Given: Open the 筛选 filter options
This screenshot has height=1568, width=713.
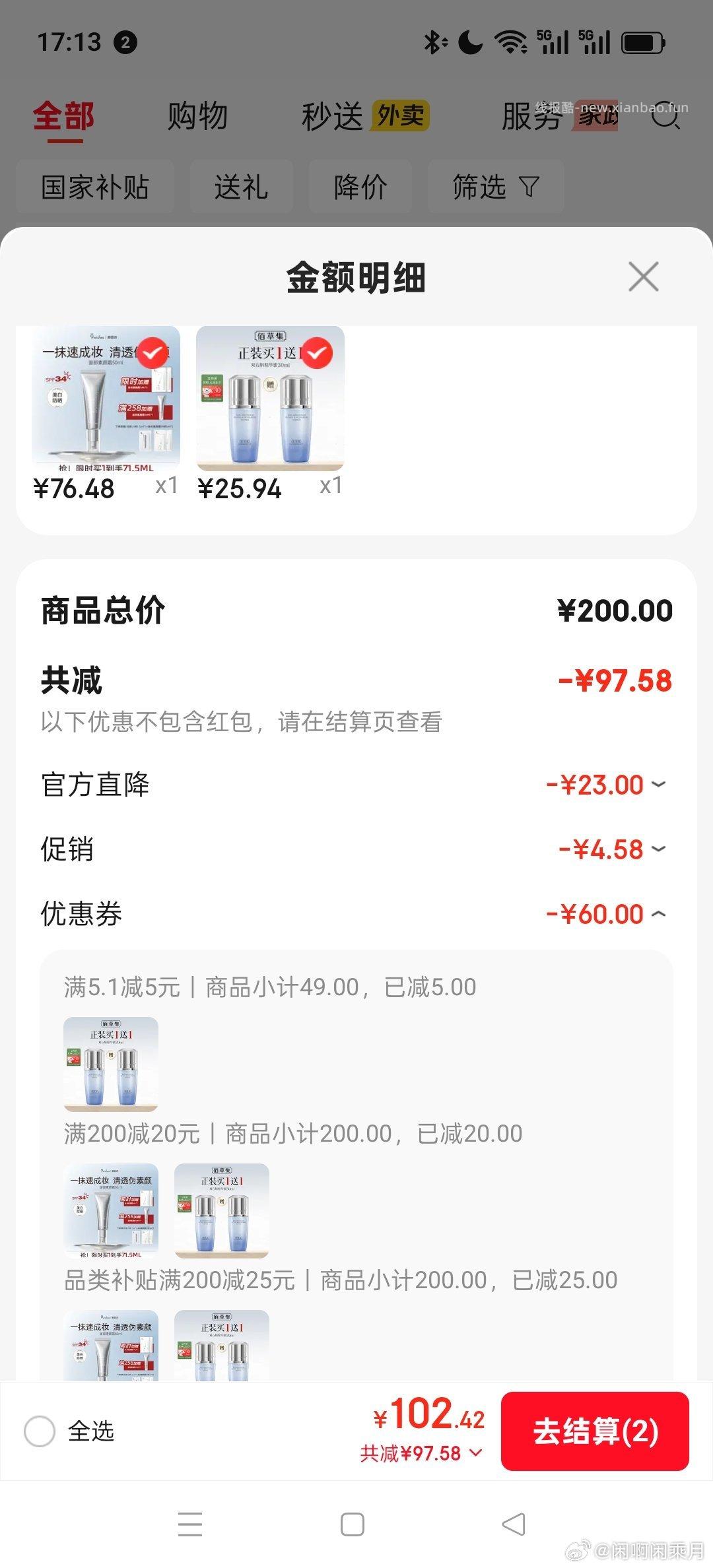Looking at the screenshot, I should click(x=494, y=187).
